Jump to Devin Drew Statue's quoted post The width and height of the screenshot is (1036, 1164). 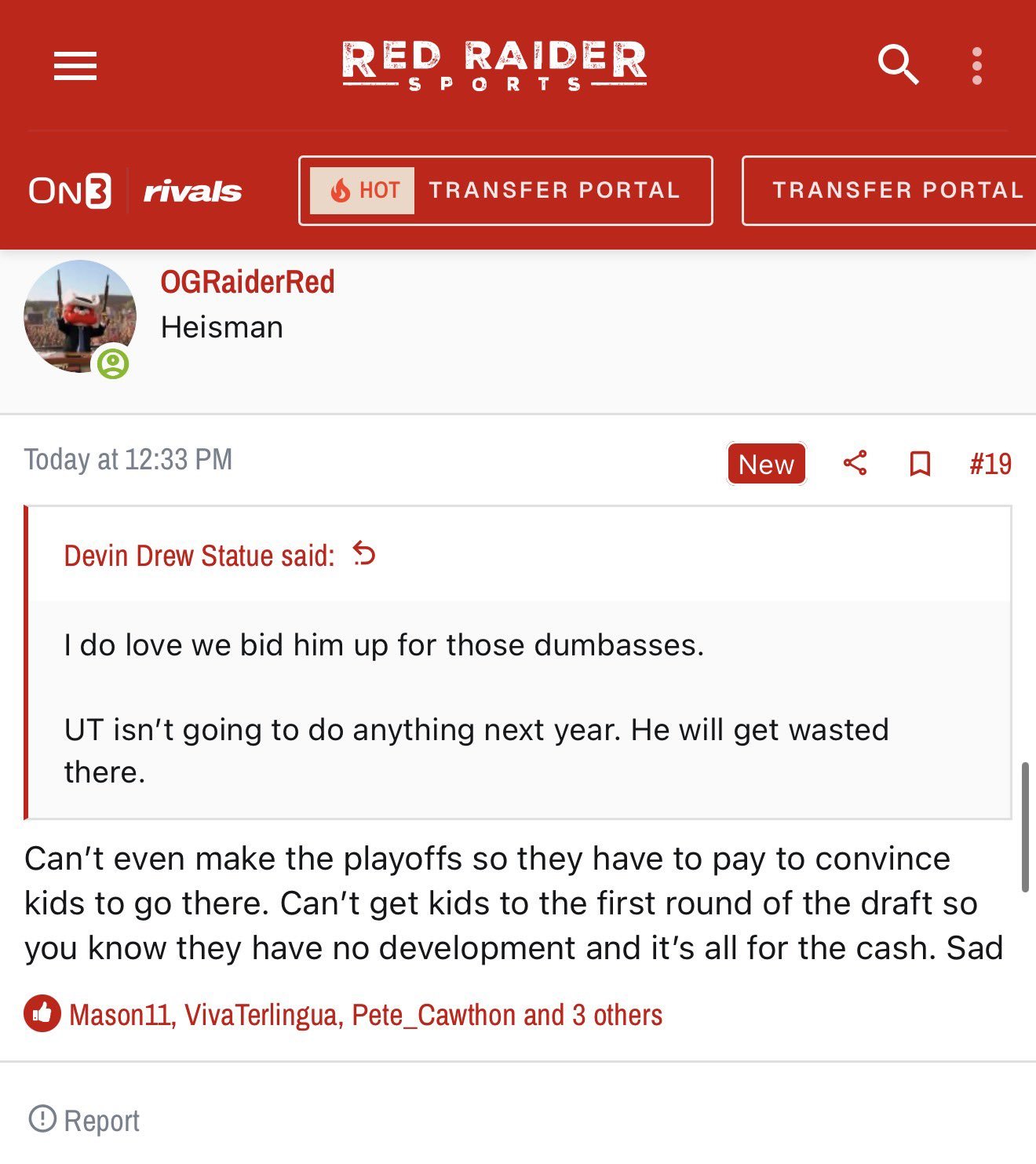tap(364, 554)
